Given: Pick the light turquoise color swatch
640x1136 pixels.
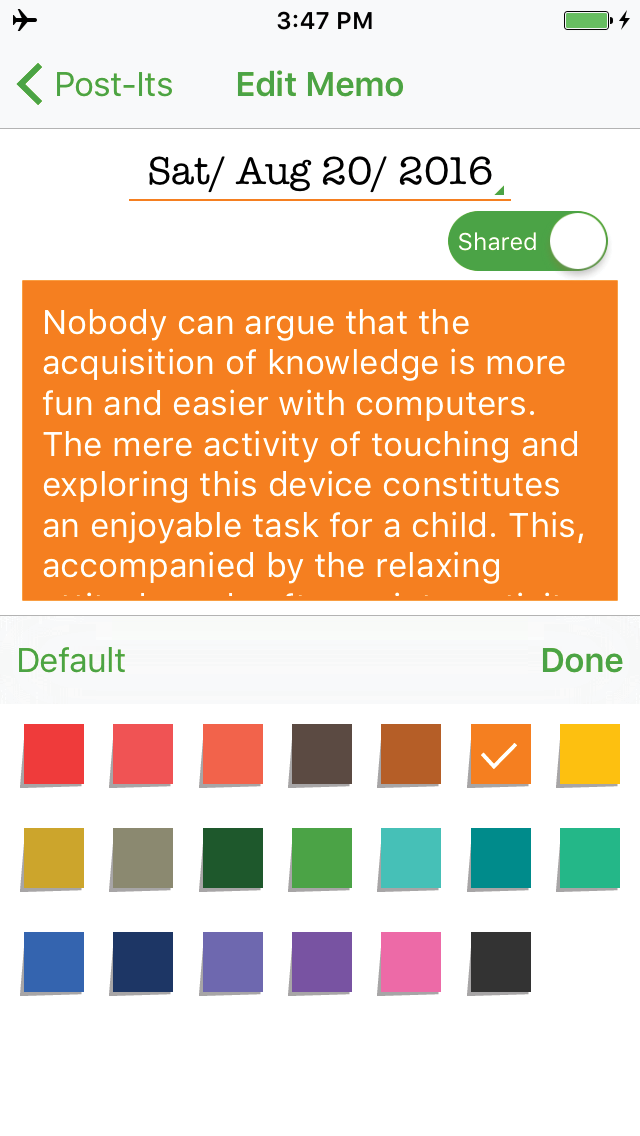Looking at the screenshot, I should [x=411, y=859].
